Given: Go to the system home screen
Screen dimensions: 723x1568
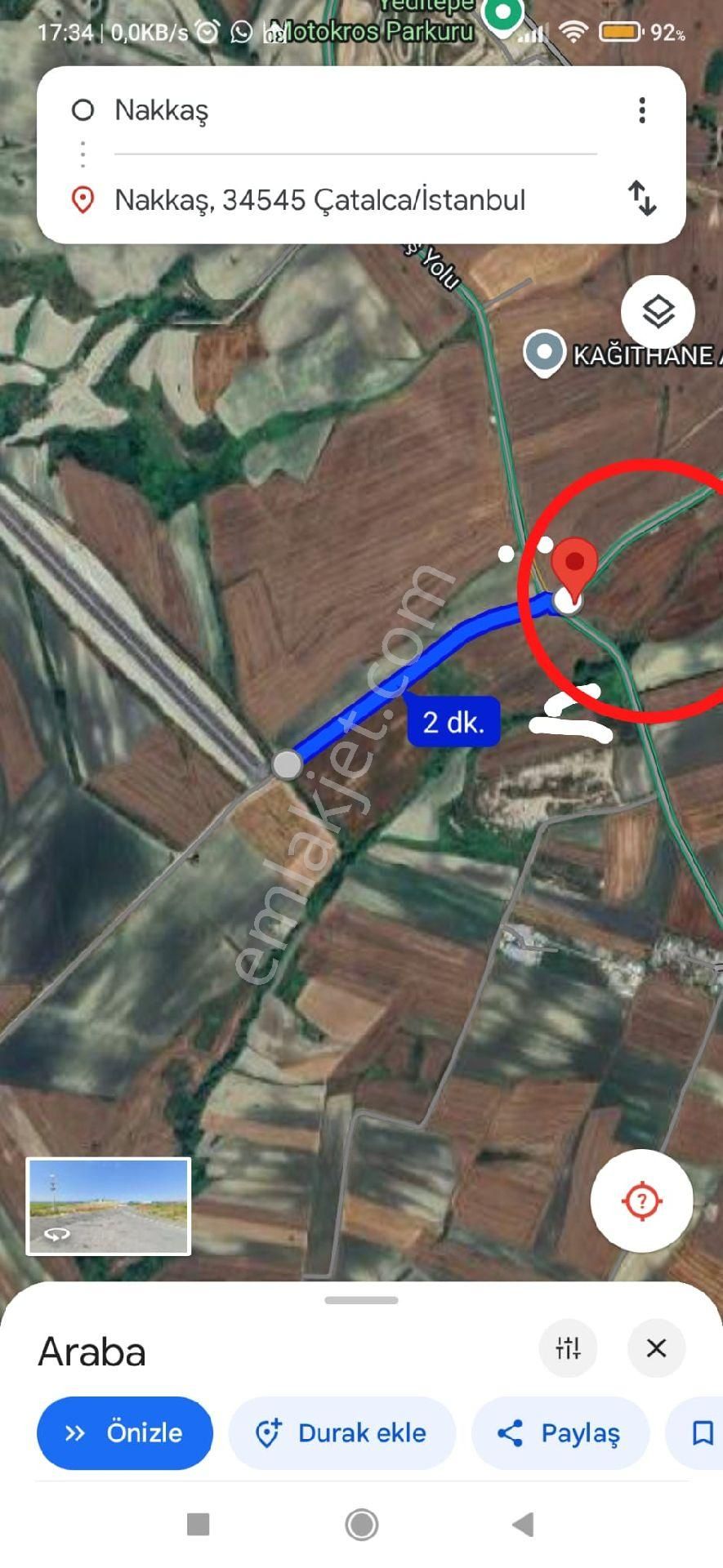Looking at the screenshot, I should click(x=361, y=1524).
